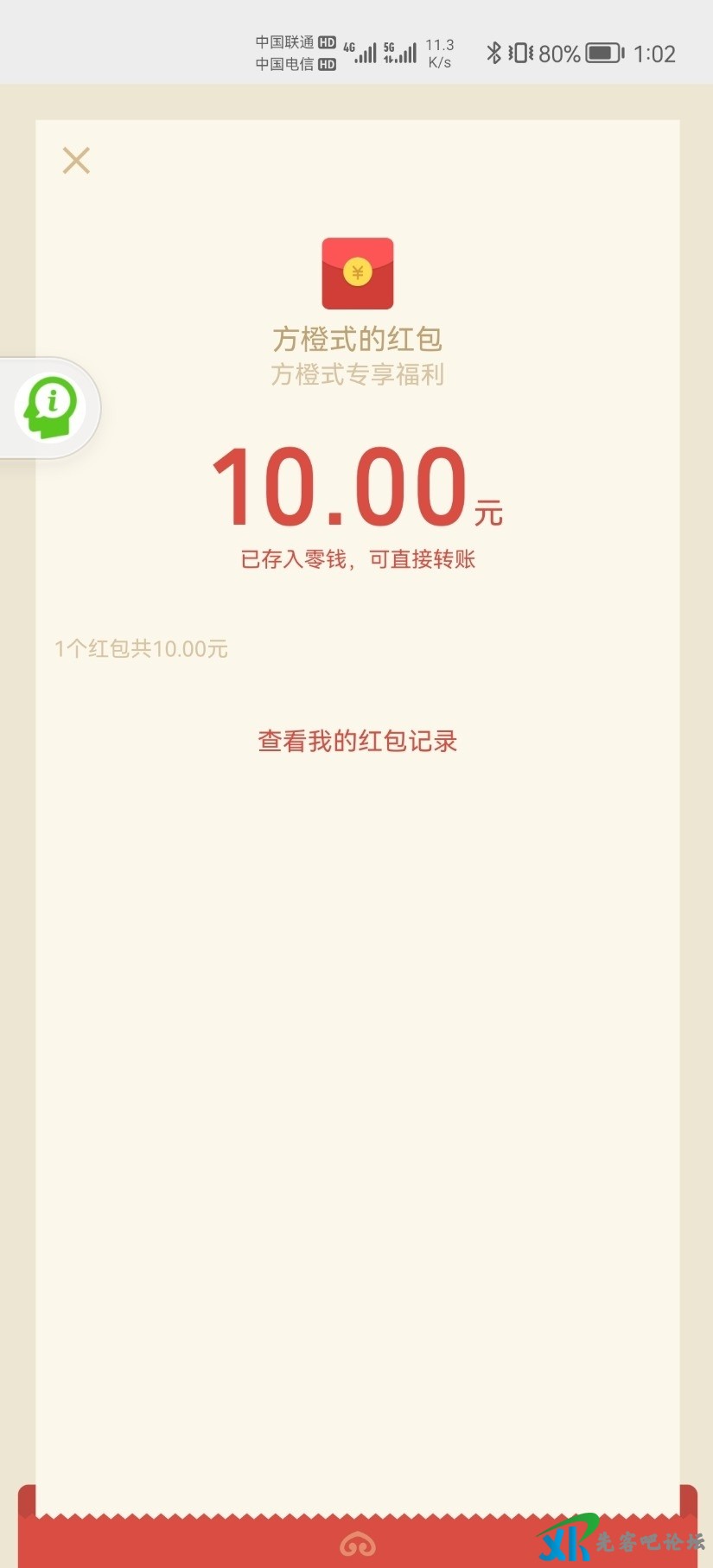
Task: Close the red packet details page
Action: click(x=76, y=161)
